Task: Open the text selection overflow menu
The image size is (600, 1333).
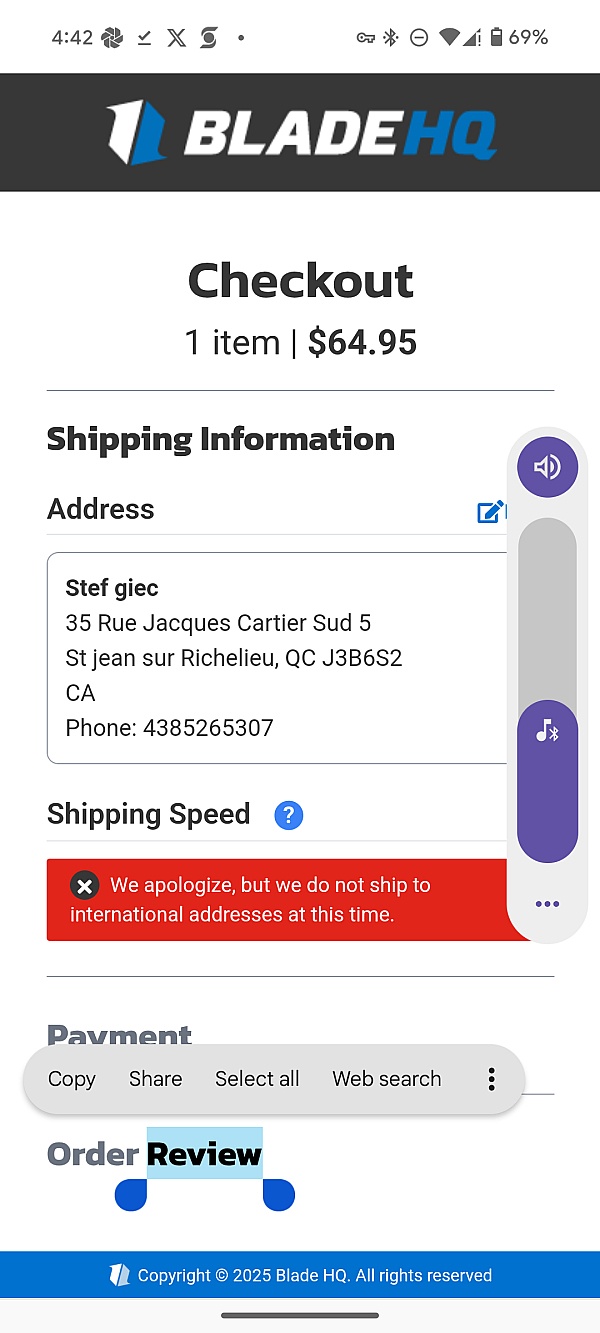Action: (x=491, y=1079)
